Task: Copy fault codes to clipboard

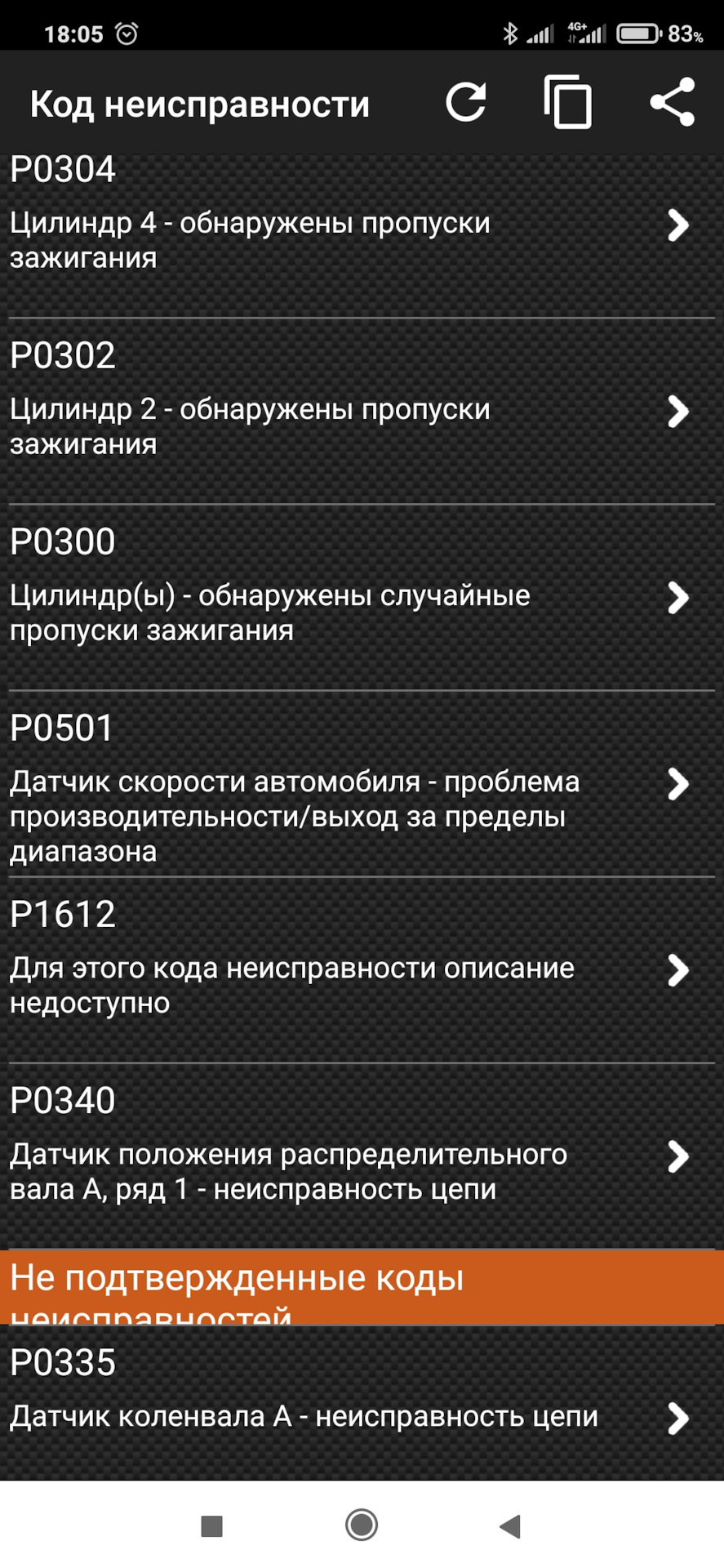Action: click(568, 103)
